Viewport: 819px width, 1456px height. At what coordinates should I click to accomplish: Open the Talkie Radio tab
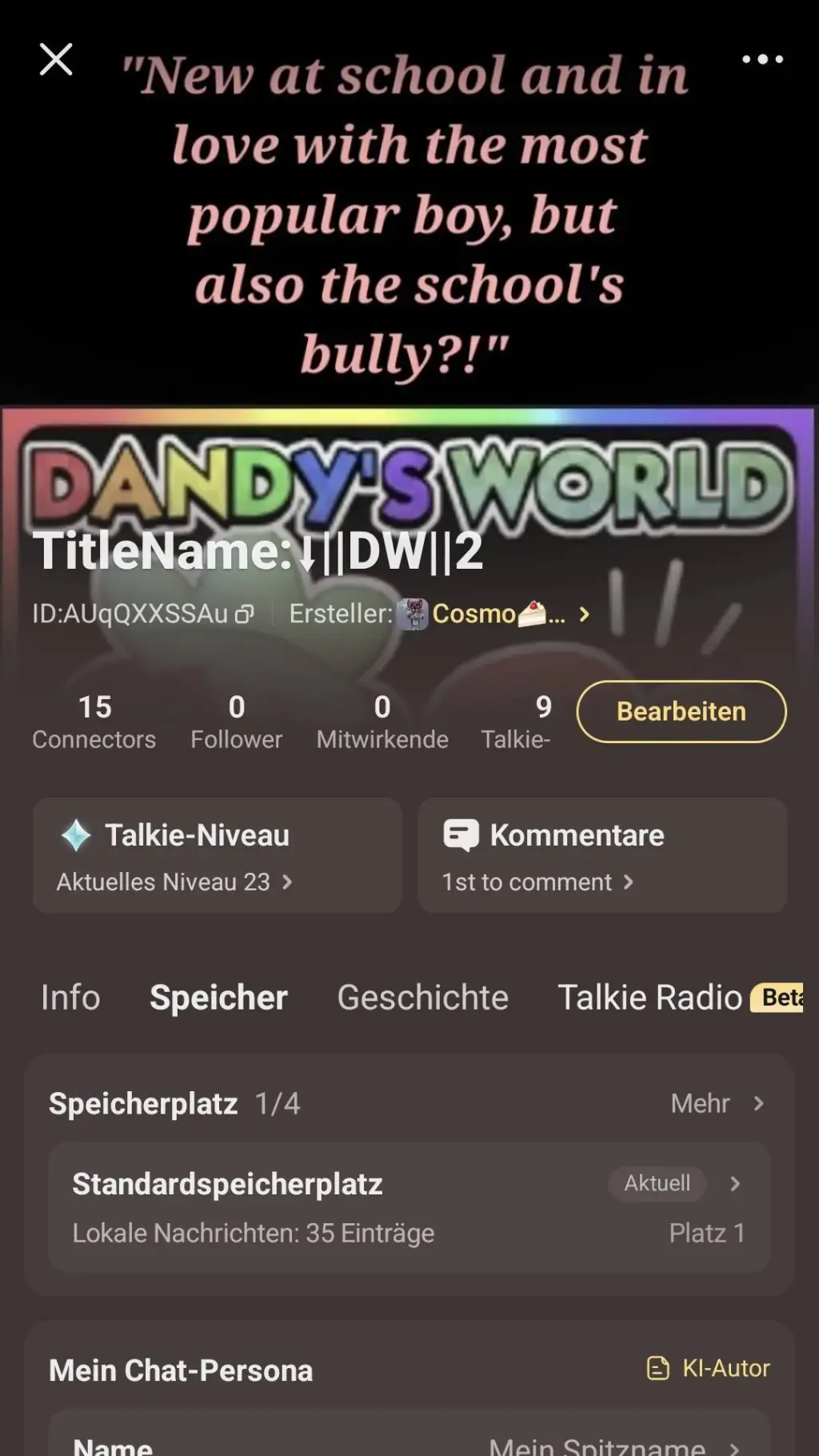pos(649,998)
